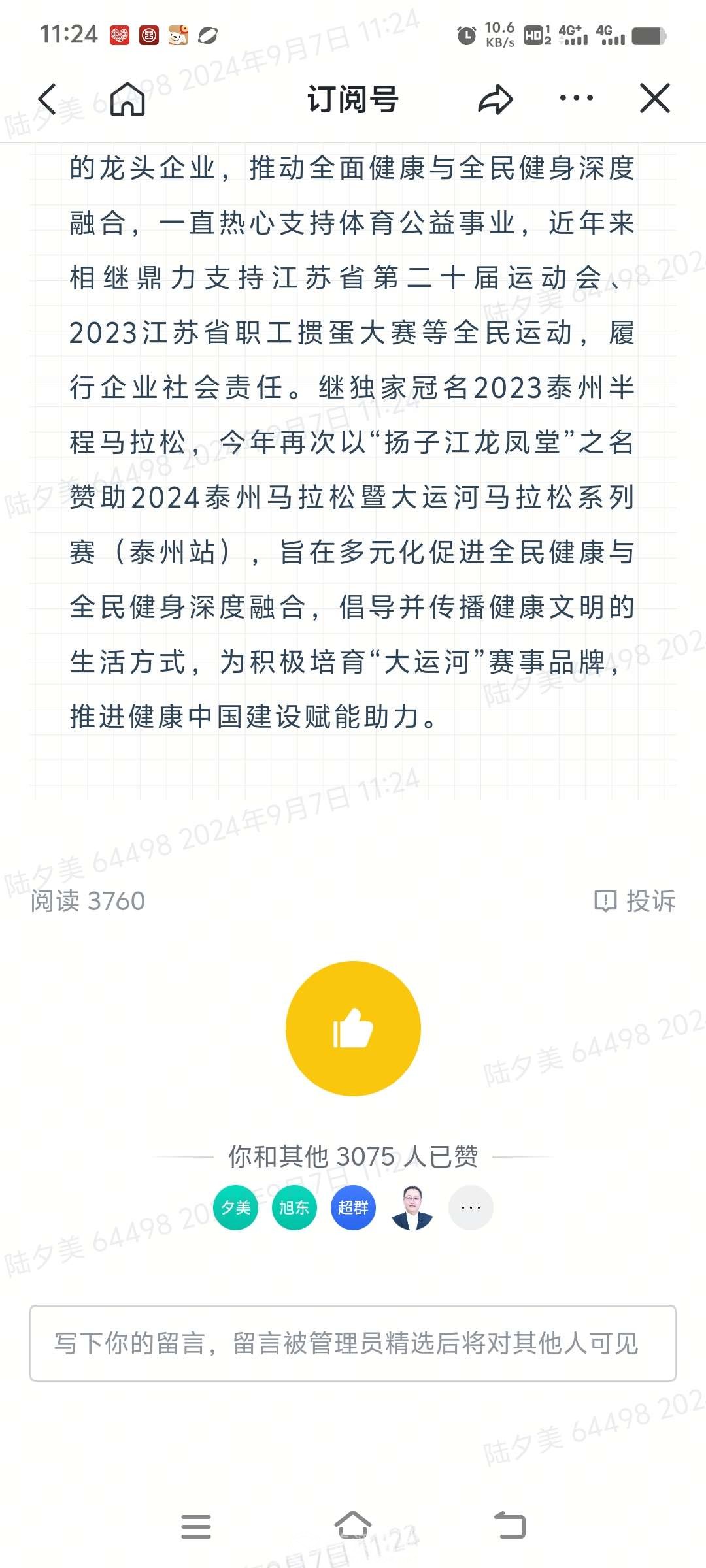Go back using the top-left arrow
Image resolution: width=706 pixels, height=1568 pixels.
[x=47, y=99]
